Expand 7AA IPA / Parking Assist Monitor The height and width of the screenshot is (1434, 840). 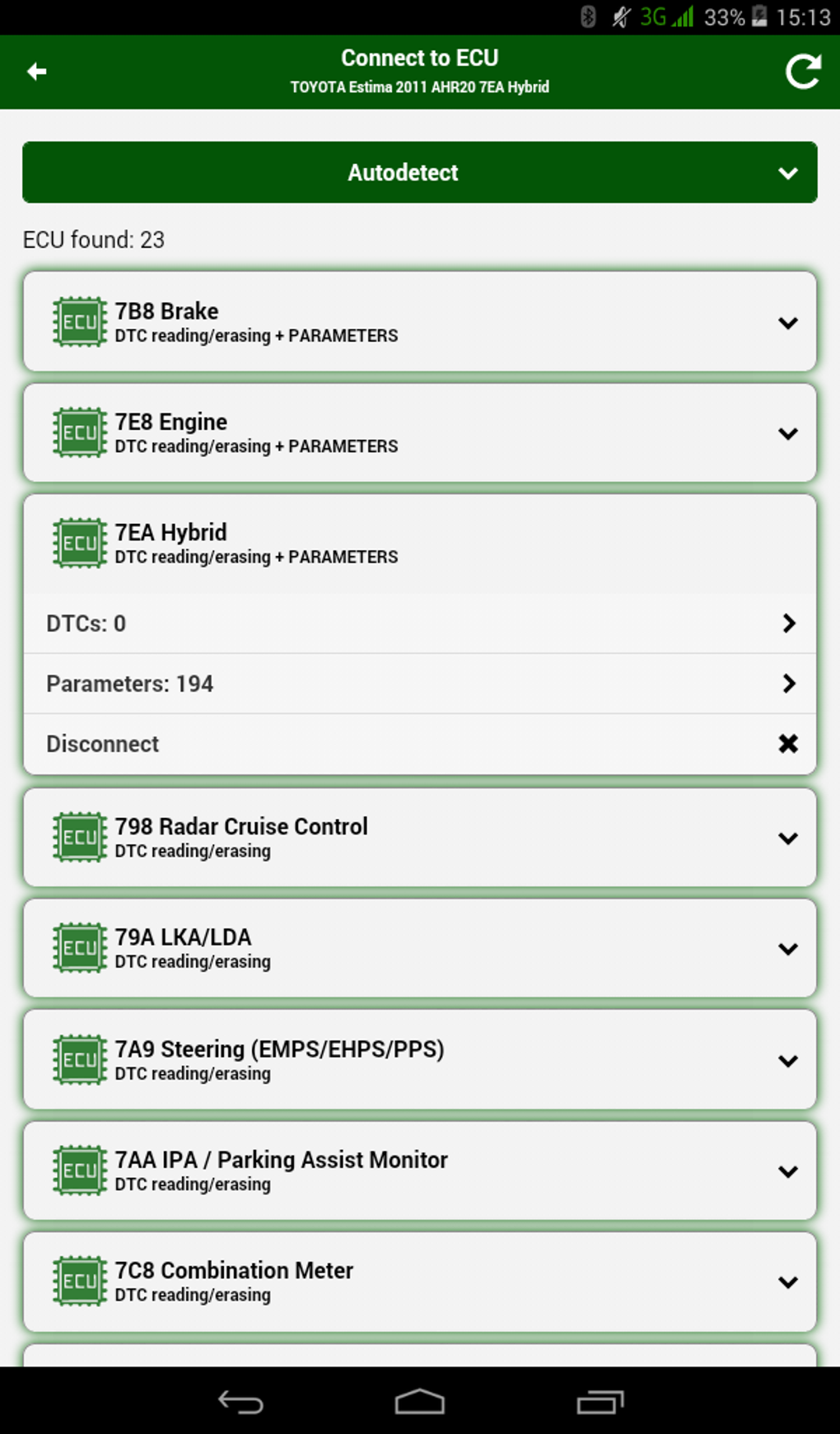419,1171
